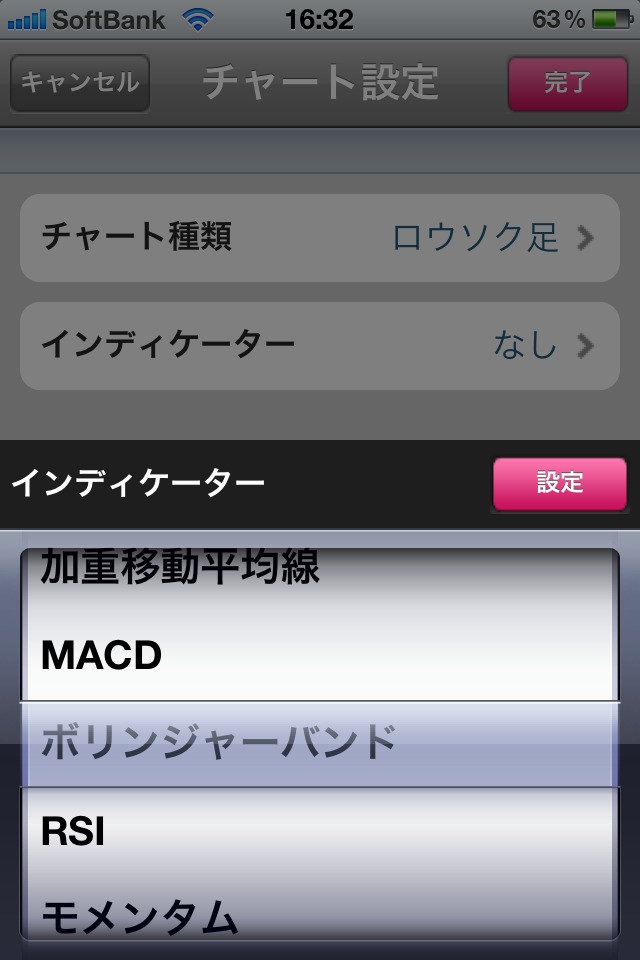
Task: Open the インディケーター settings row
Action: [320, 346]
